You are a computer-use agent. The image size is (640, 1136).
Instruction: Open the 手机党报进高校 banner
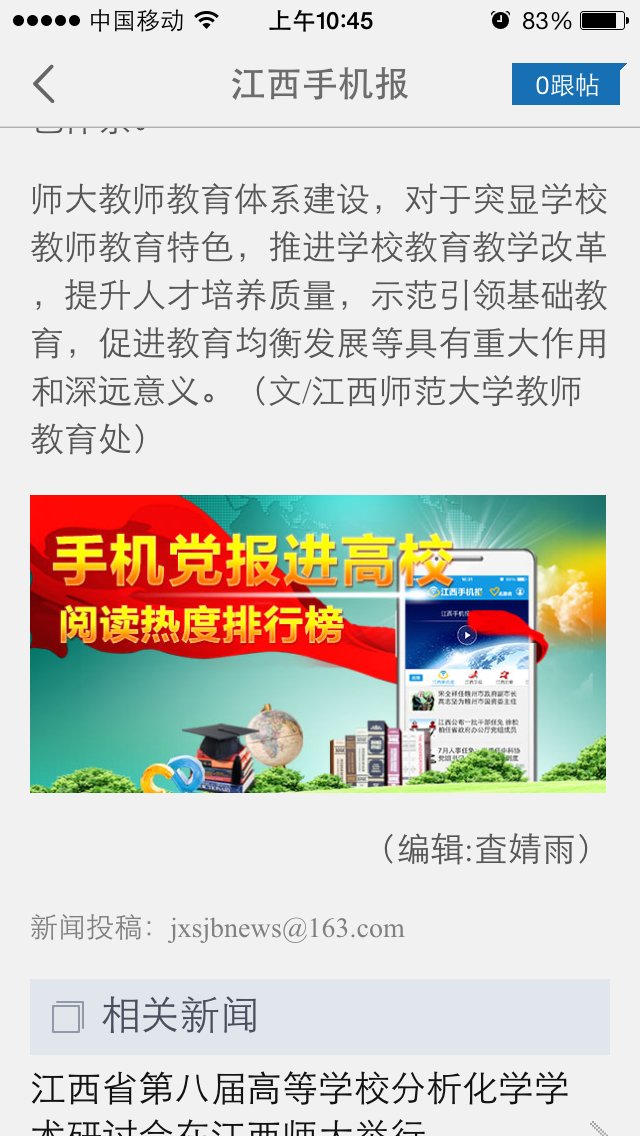click(317, 643)
